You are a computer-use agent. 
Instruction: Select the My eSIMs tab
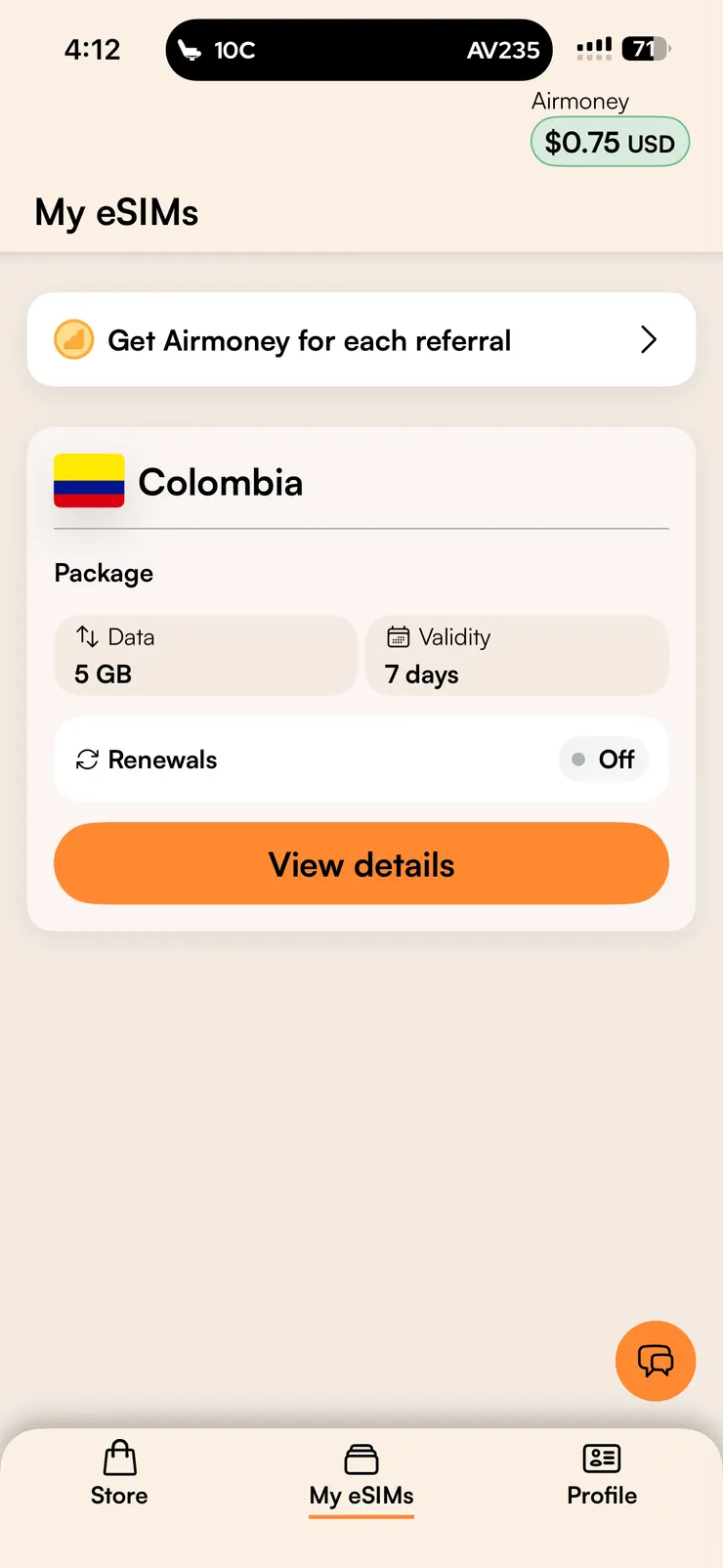point(361,1475)
